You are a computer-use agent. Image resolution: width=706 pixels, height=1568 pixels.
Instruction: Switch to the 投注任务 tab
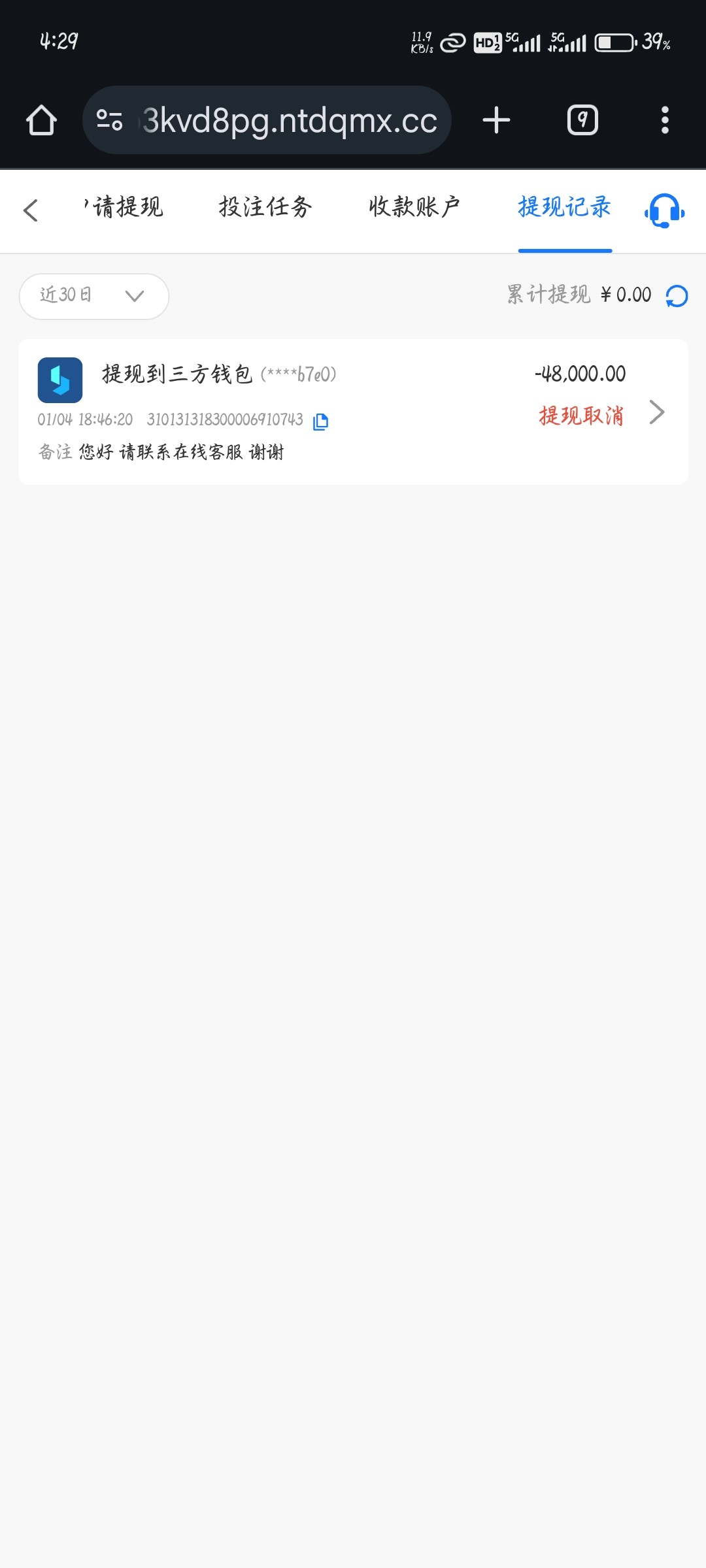click(x=265, y=207)
